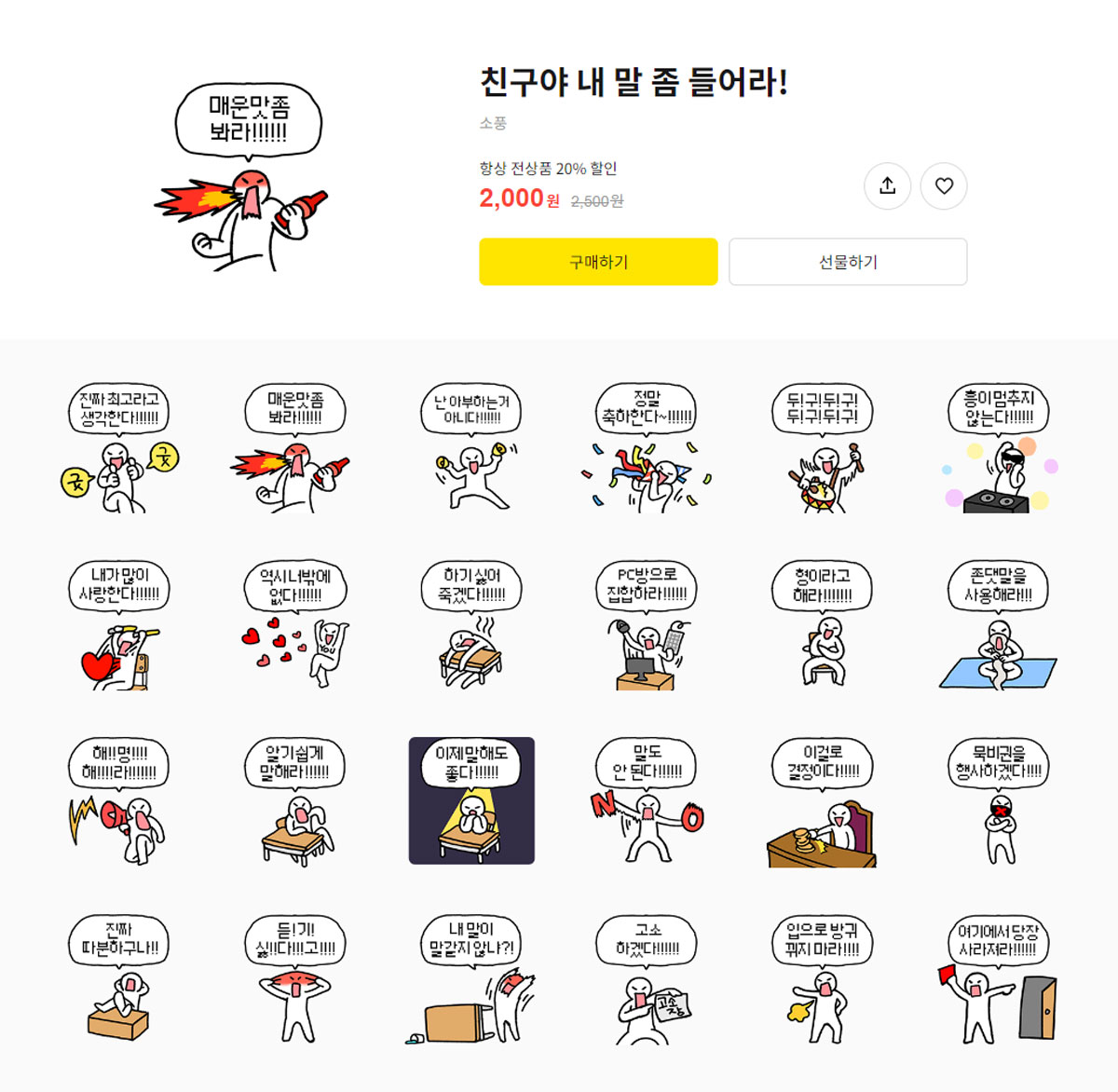Screen dimensions: 1118x1092
Task: Preview the 하기 싫어 죽겠다 sticker
Action: (471, 624)
